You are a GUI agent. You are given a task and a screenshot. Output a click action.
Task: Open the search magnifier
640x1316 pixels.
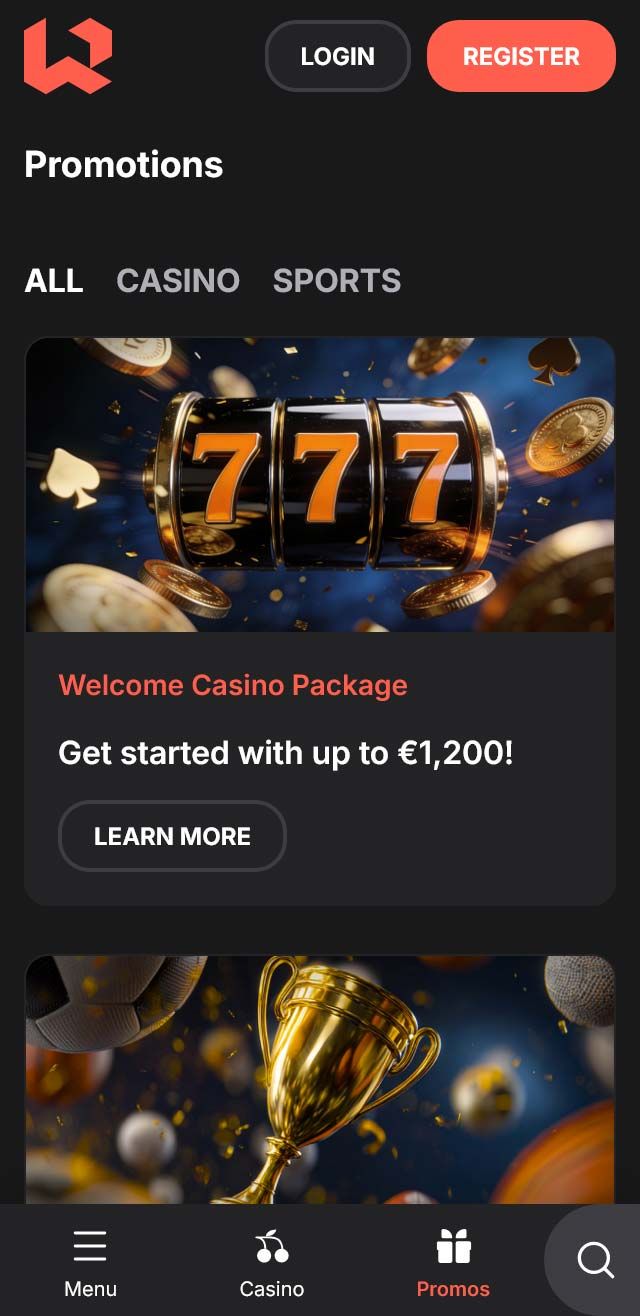tap(595, 1260)
